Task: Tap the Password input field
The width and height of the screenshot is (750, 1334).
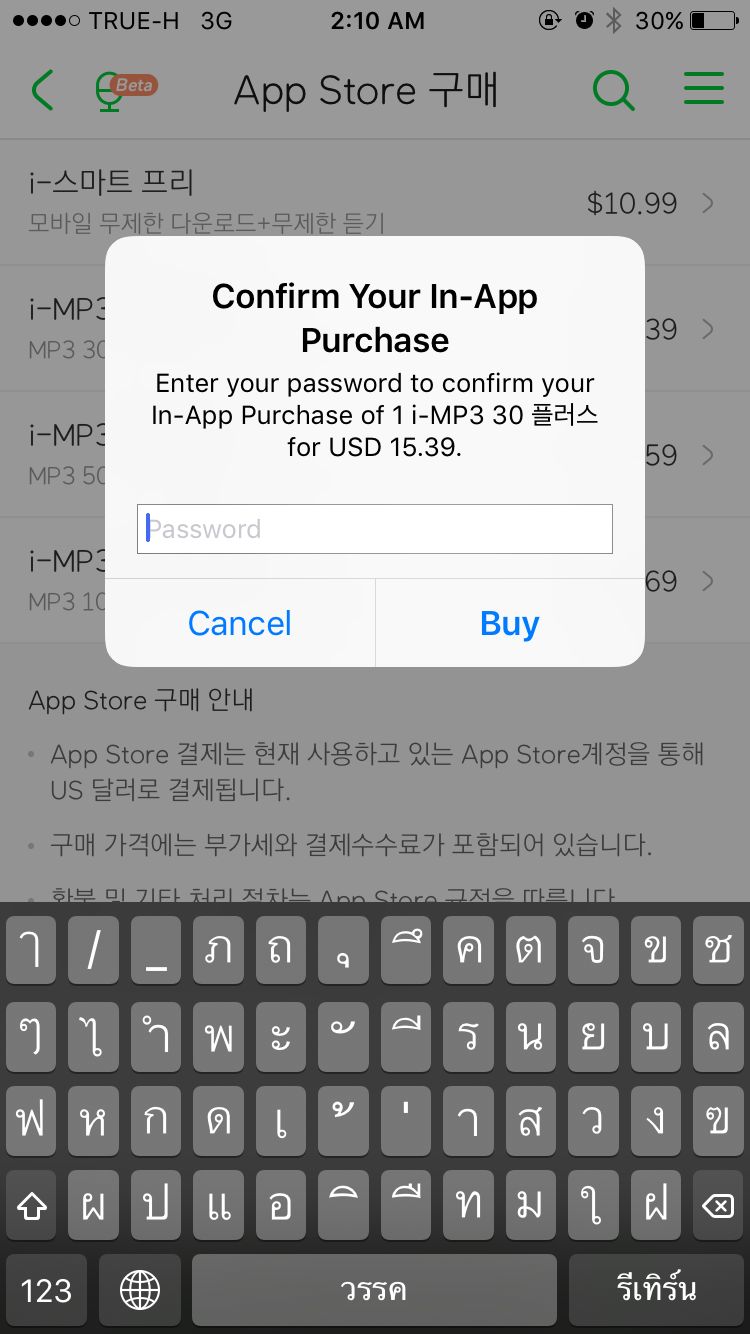Action: tap(374, 529)
